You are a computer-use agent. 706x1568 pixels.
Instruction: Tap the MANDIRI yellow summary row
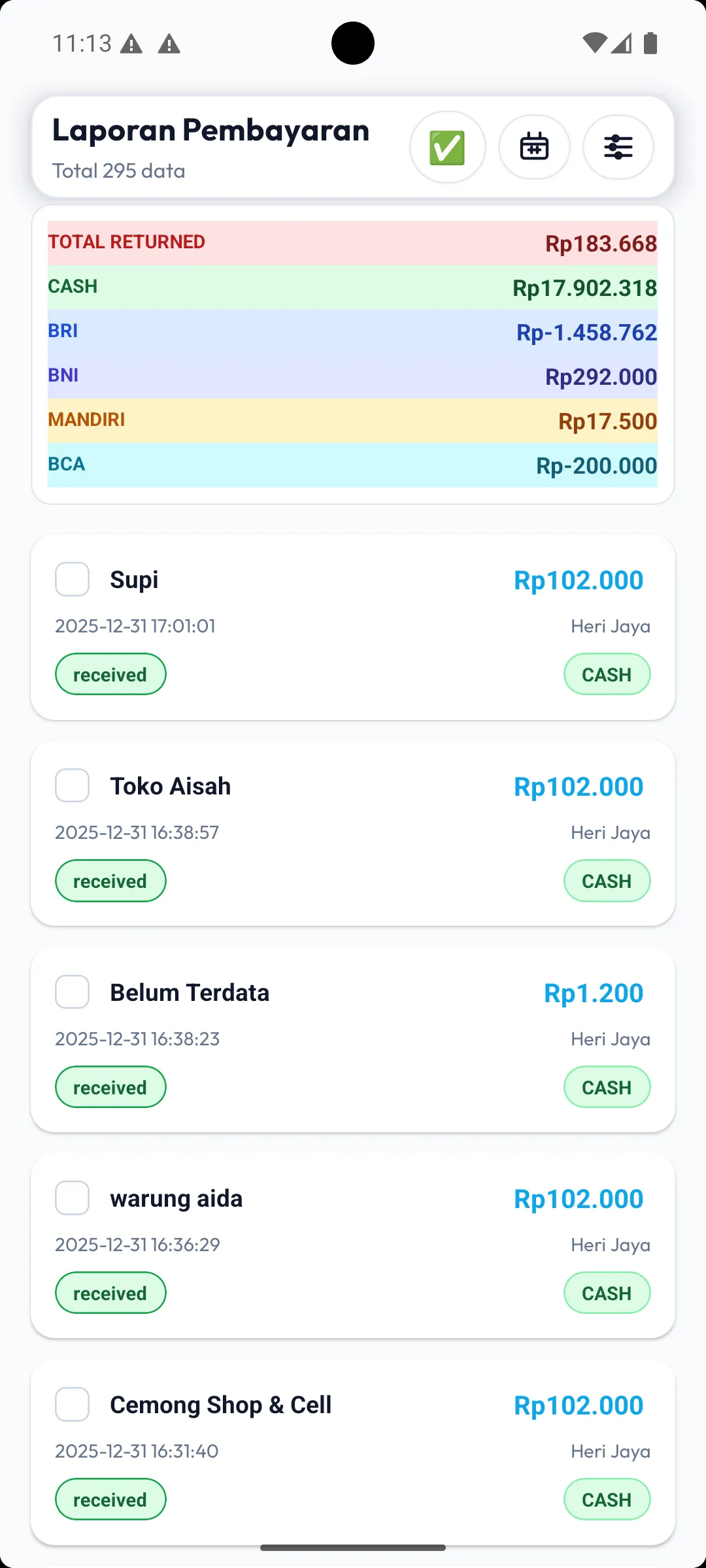click(x=353, y=421)
